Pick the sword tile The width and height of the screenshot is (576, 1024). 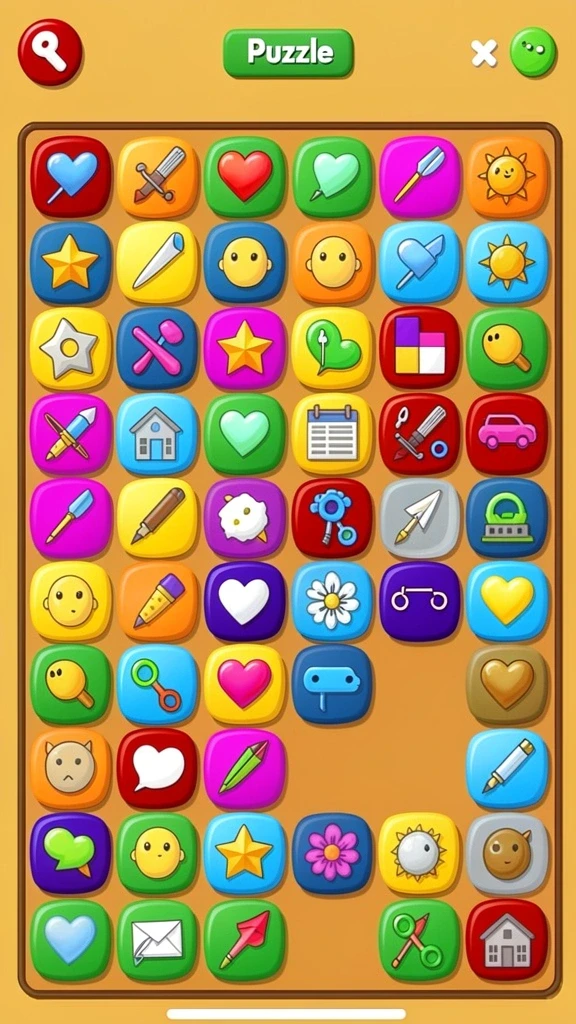[157, 177]
